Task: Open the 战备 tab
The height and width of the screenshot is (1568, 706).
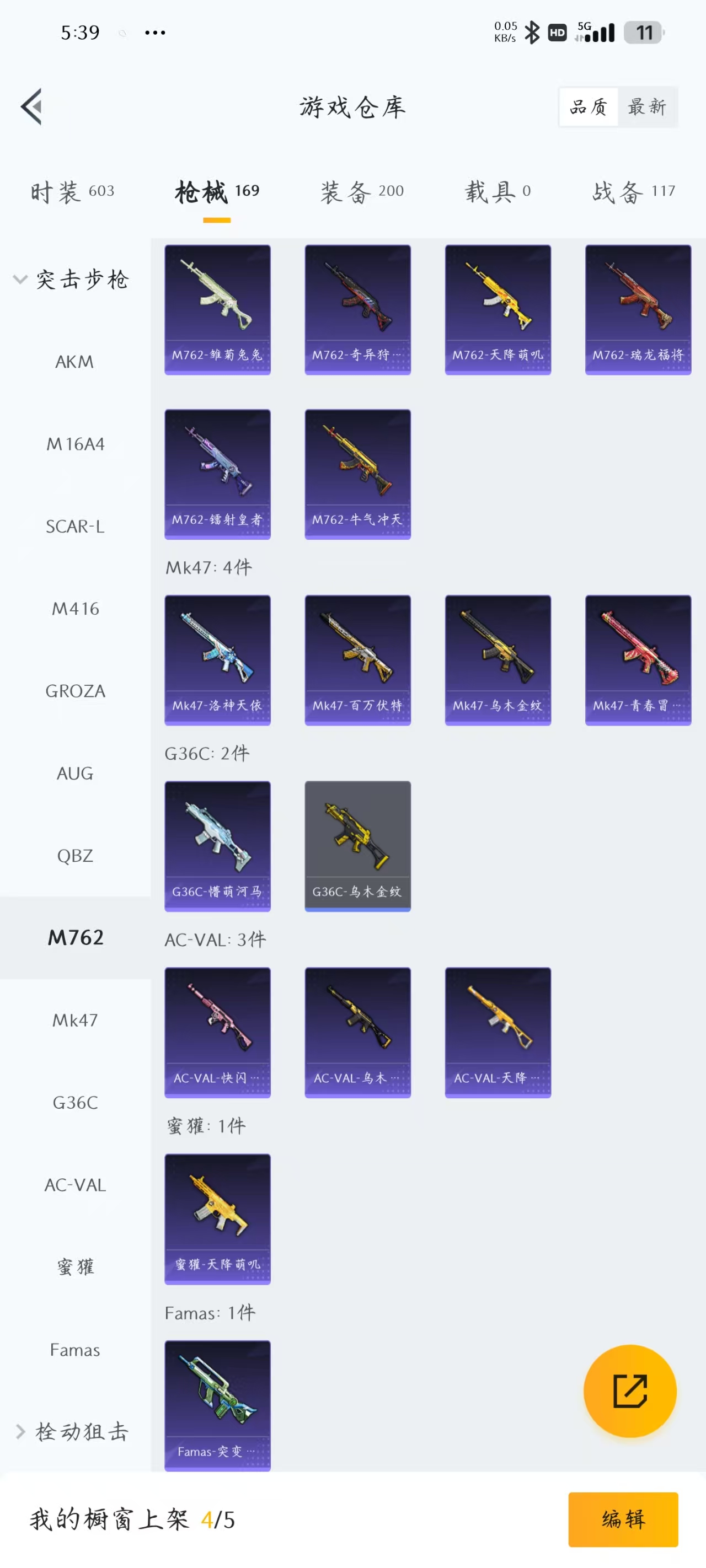Action: (x=634, y=192)
